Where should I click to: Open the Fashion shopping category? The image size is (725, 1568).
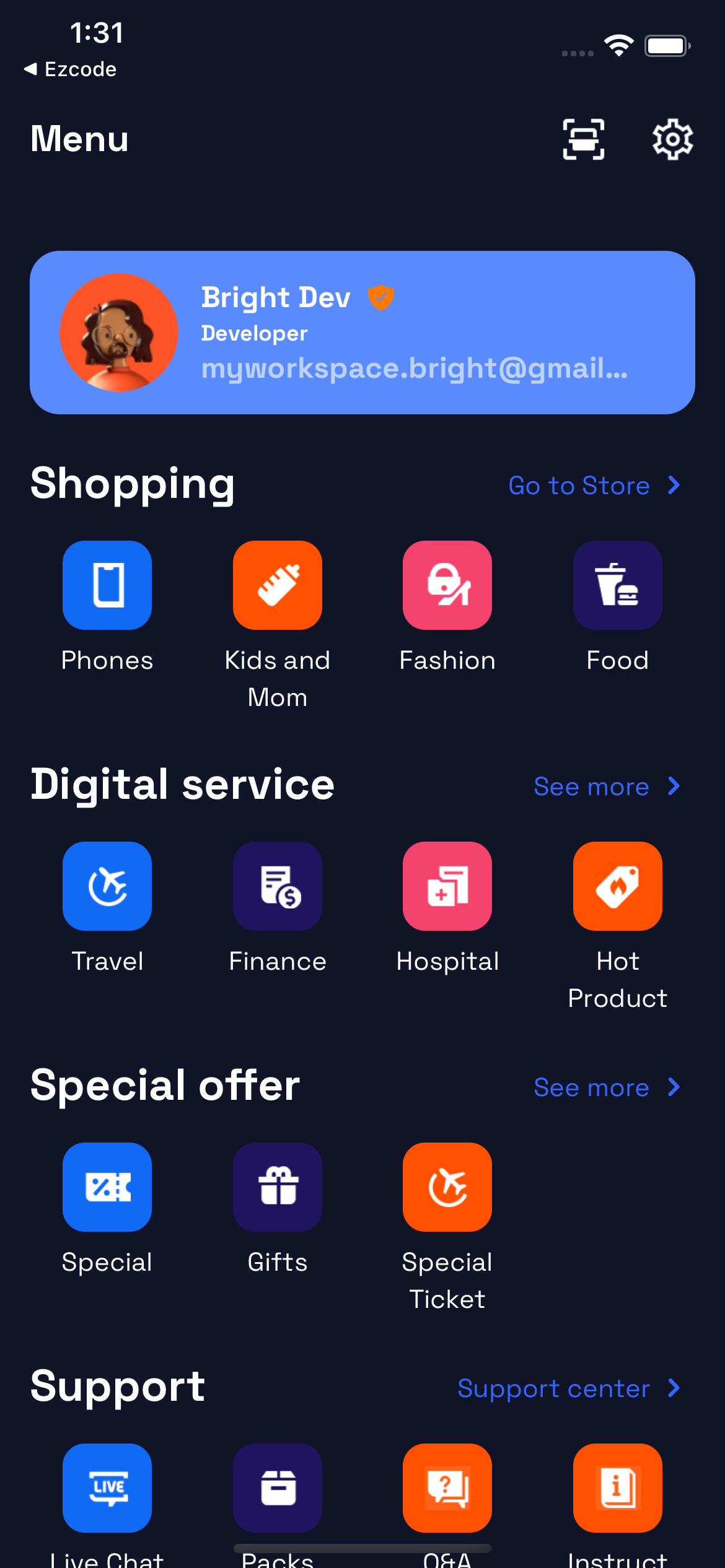[x=447, y=585]
